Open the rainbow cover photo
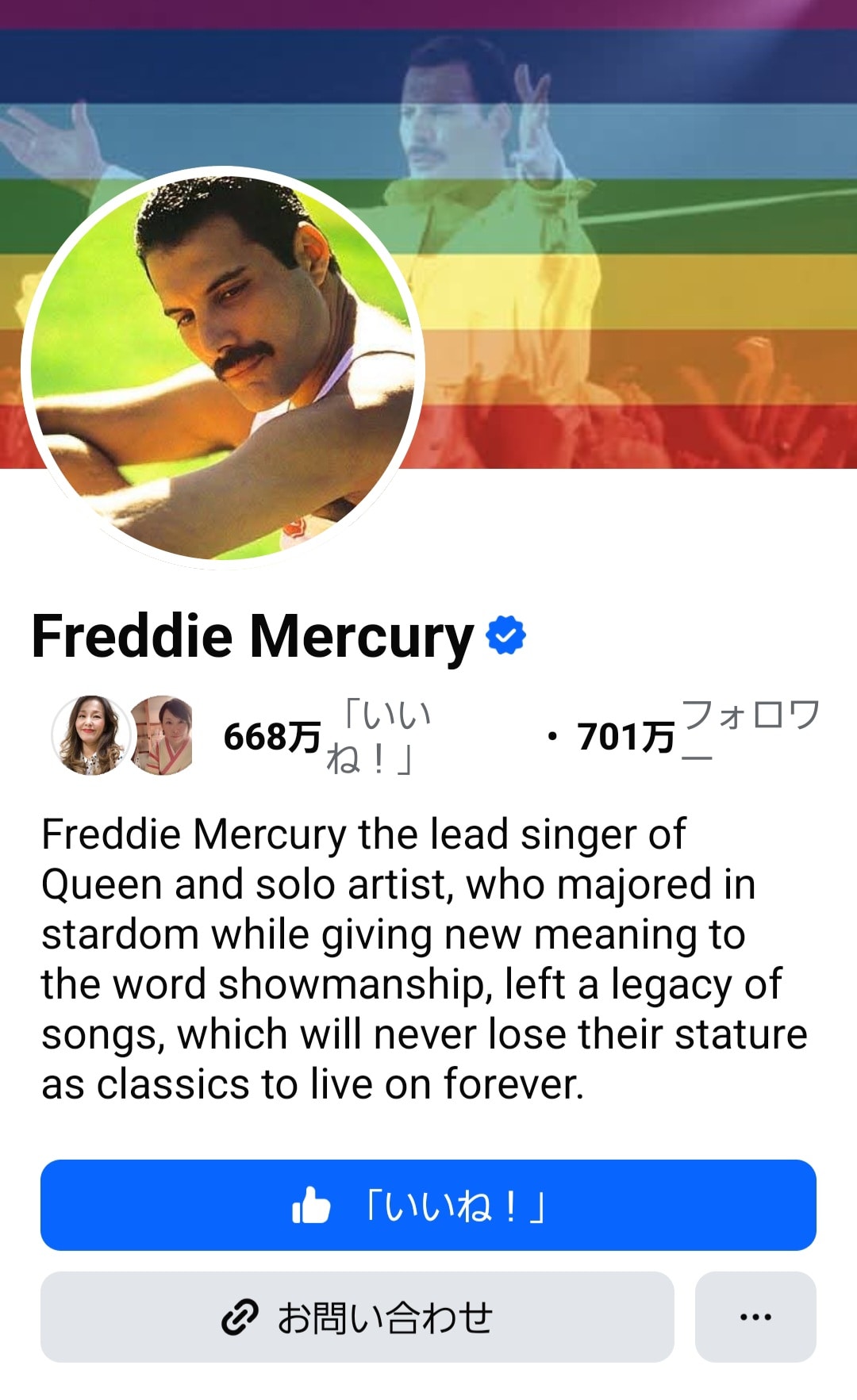The width and height of the screenshot is (857, 1400). point(635,238)
